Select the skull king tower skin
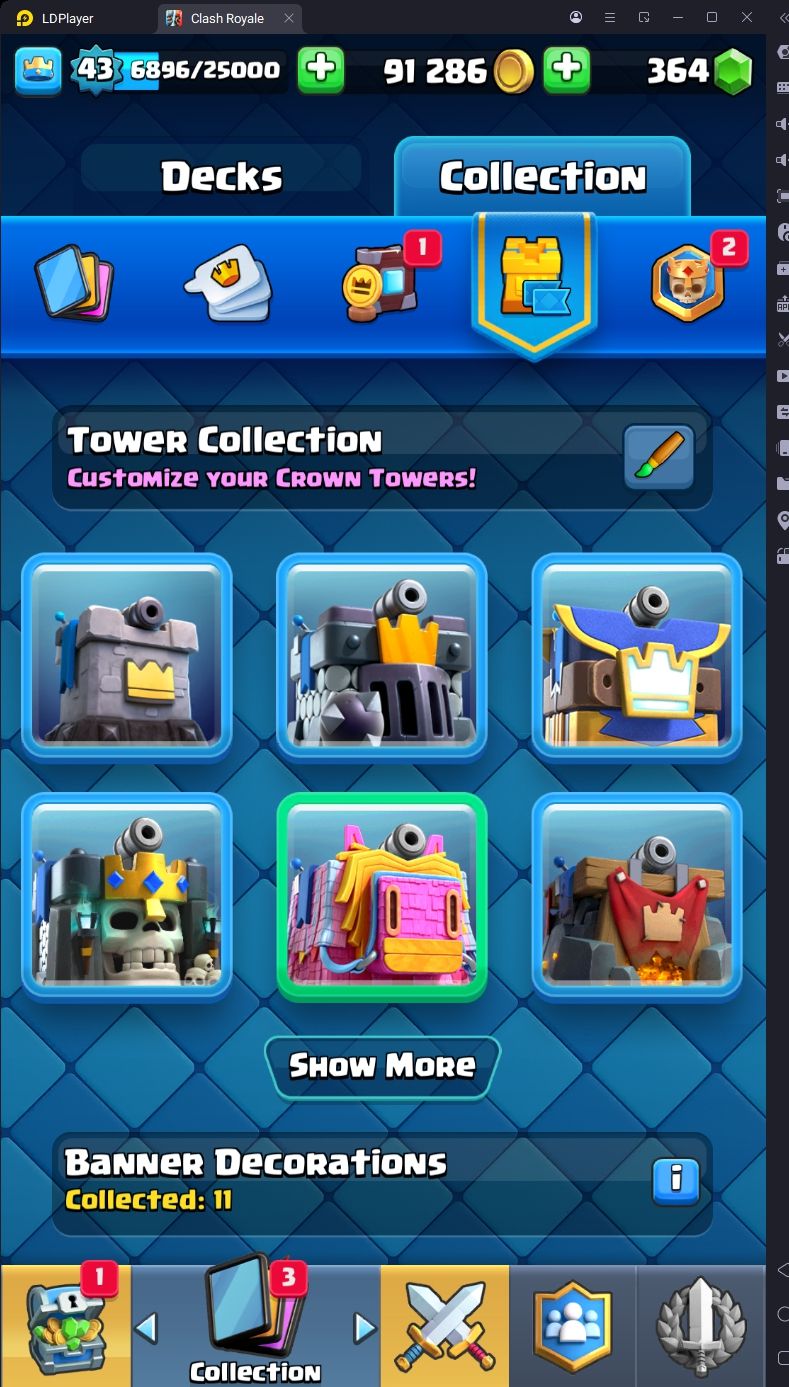Image resolution: width=789 pixels, height=1387 pixels. click(x=127, y=896)
